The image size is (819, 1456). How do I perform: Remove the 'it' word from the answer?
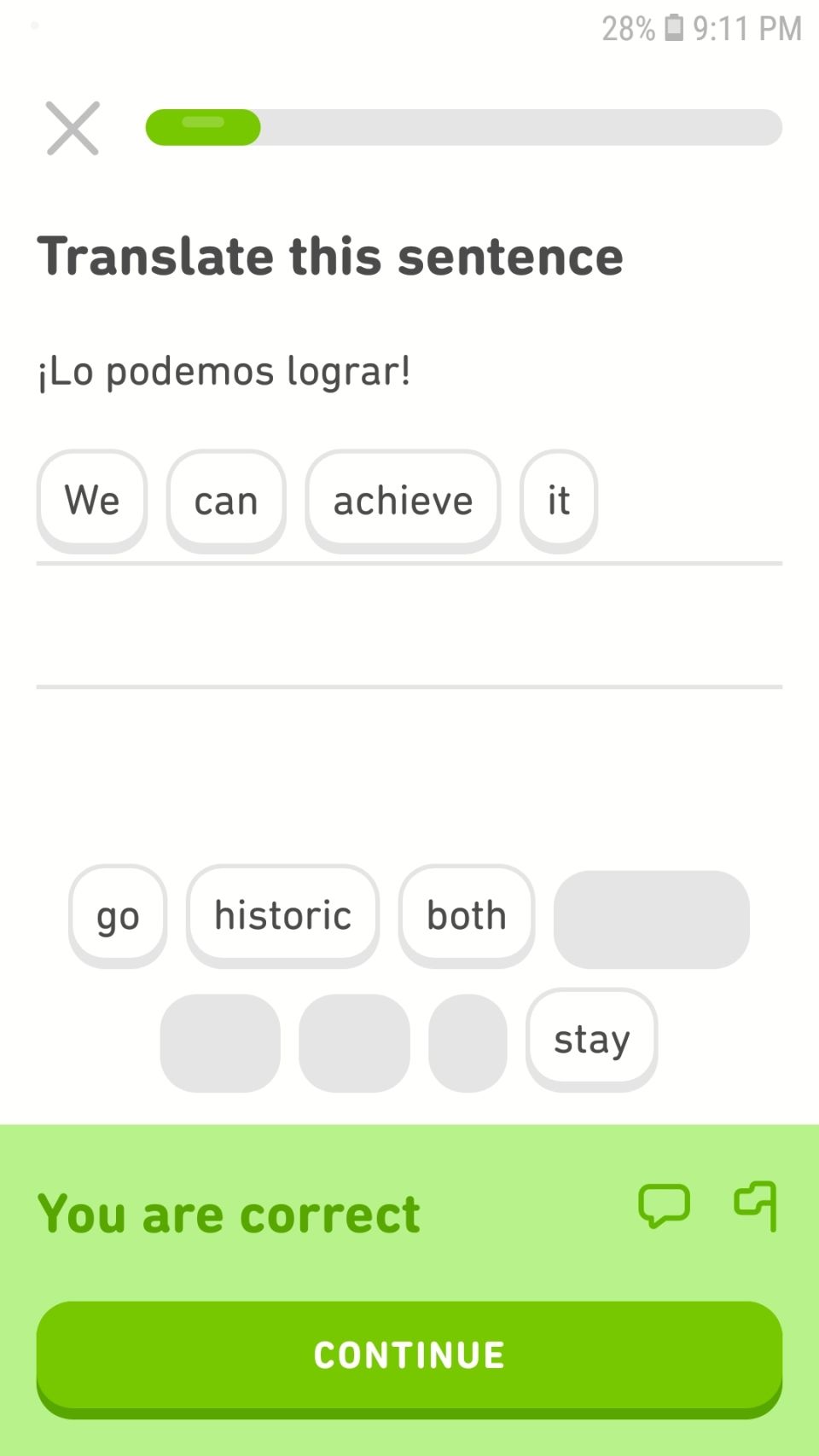(x=559, y=501)
